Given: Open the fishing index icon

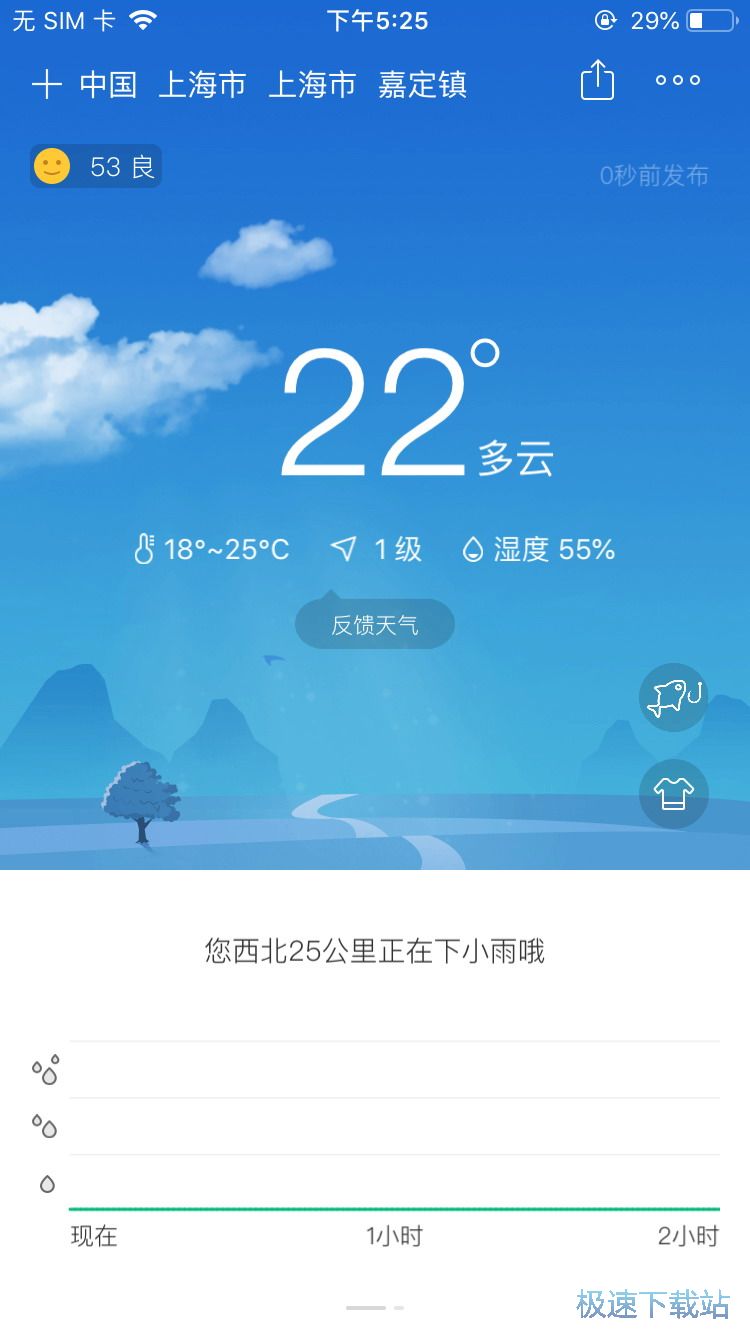Looking at the screenshot, I should click(x=674, y=697).
